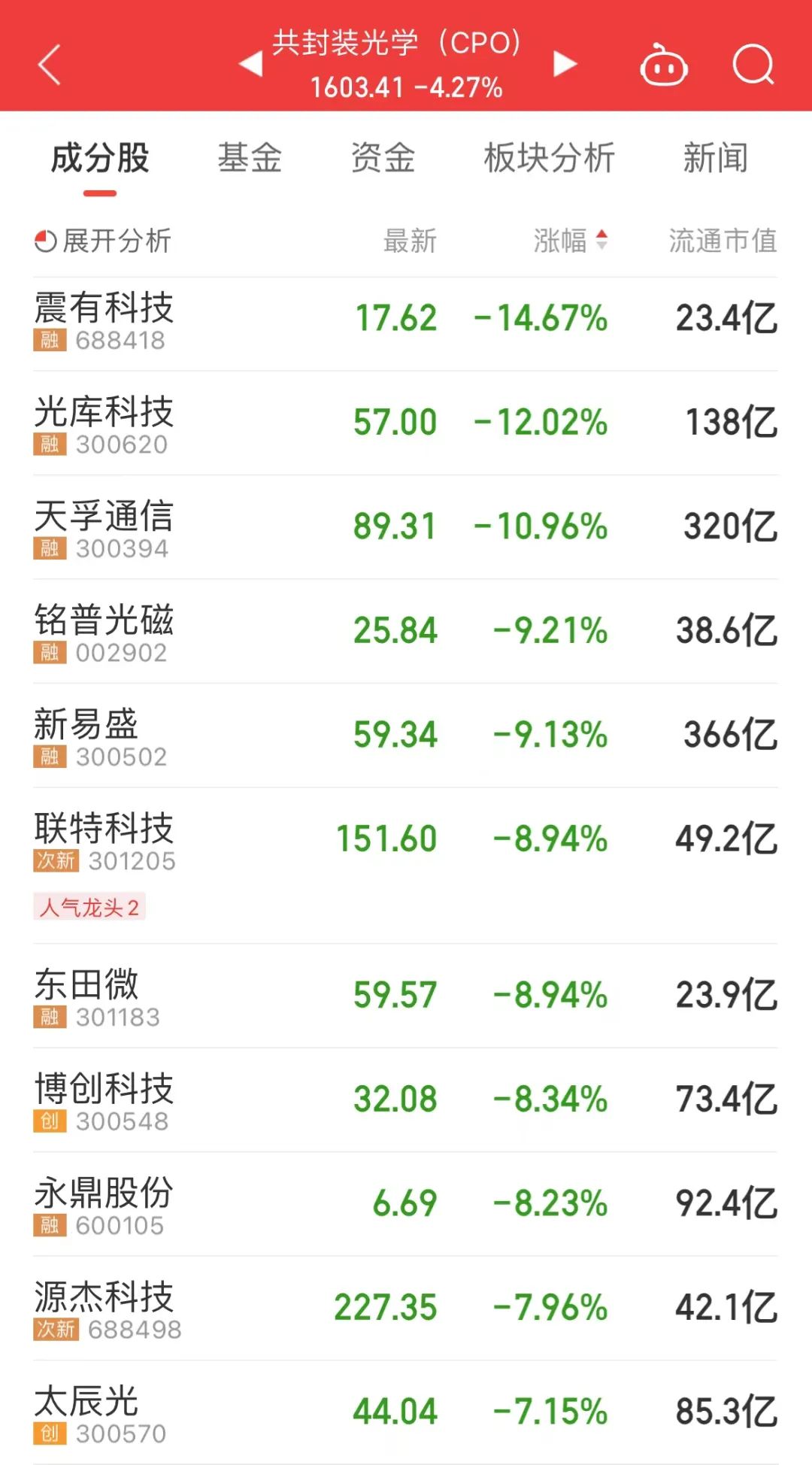This screenshot has width=812, height=1465.
Task: Switch to the 基金 tab
Action: 250,159
